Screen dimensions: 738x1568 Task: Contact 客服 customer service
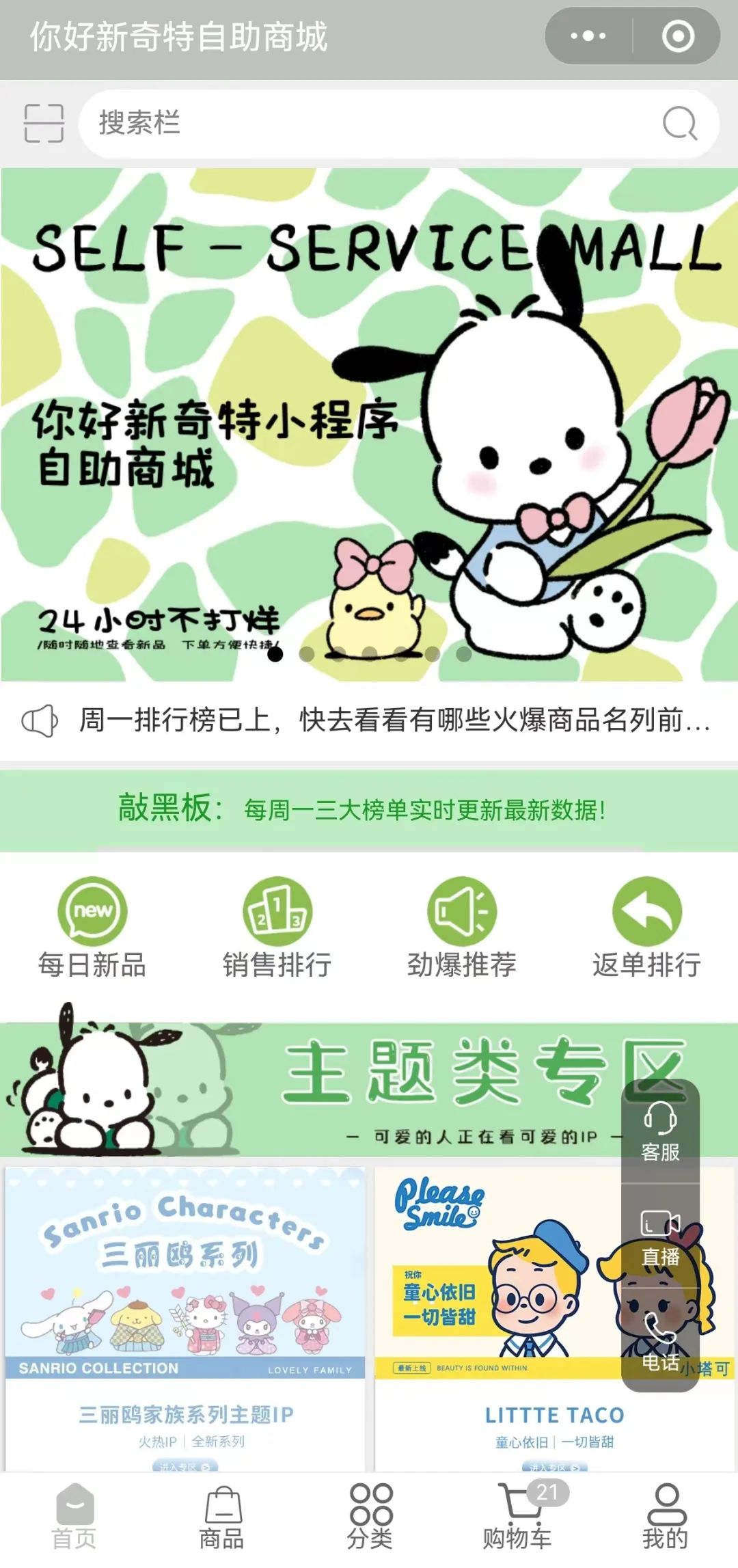pos(660,1132)
